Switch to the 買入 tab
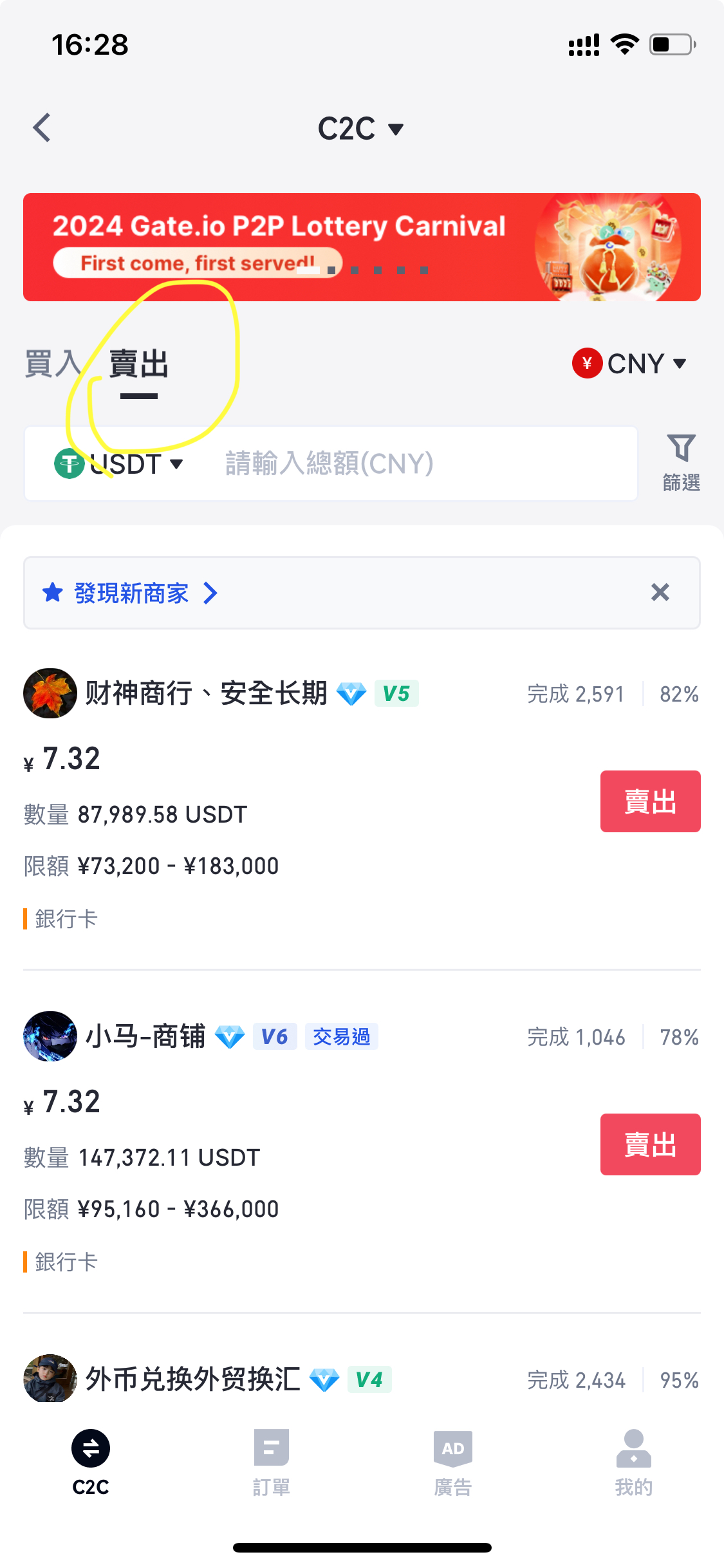The height and width of the screenshot is (1568, 724). 51,364
